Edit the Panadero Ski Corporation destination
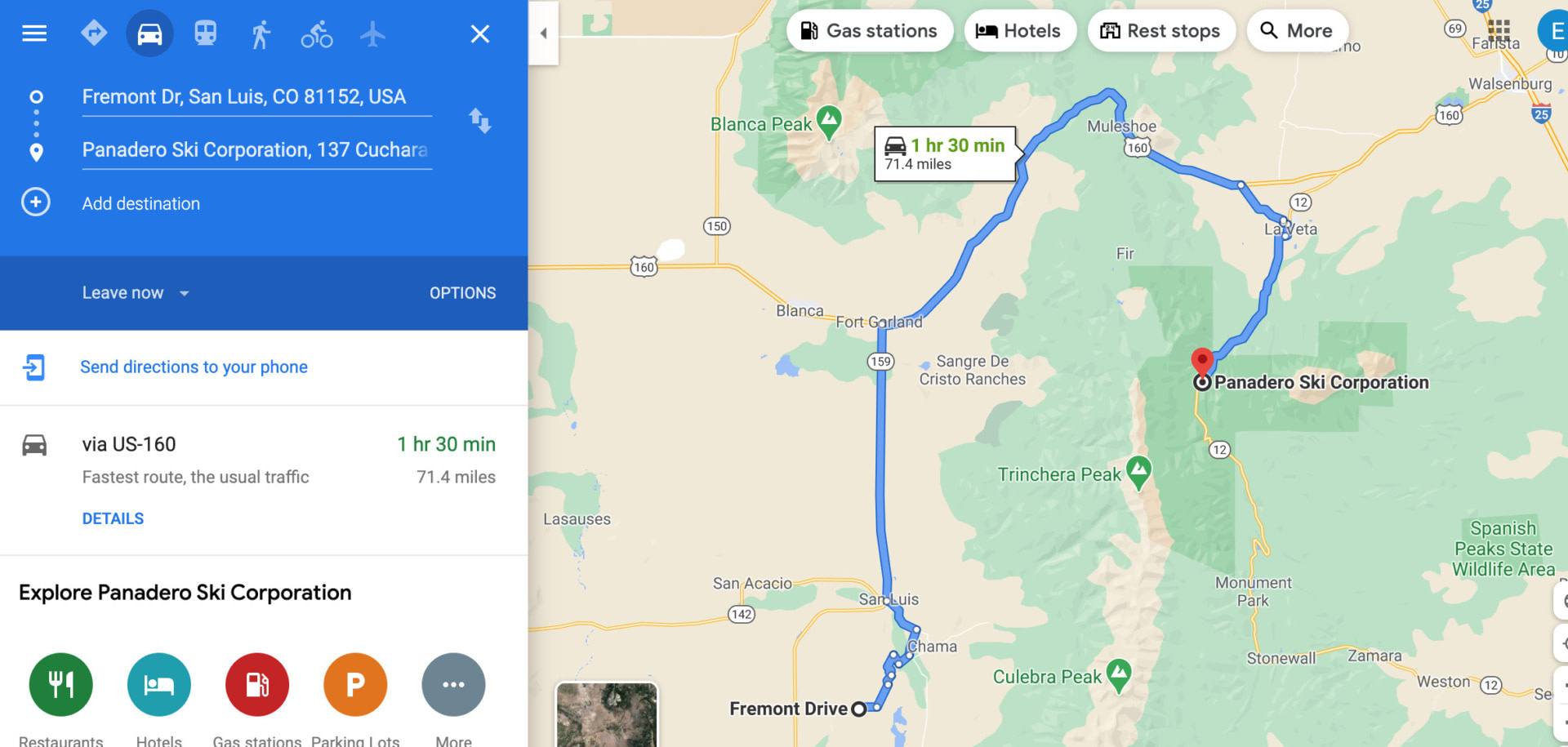Image resolution: width=1568 pixels, height=747 pixels. pos(256,150)
